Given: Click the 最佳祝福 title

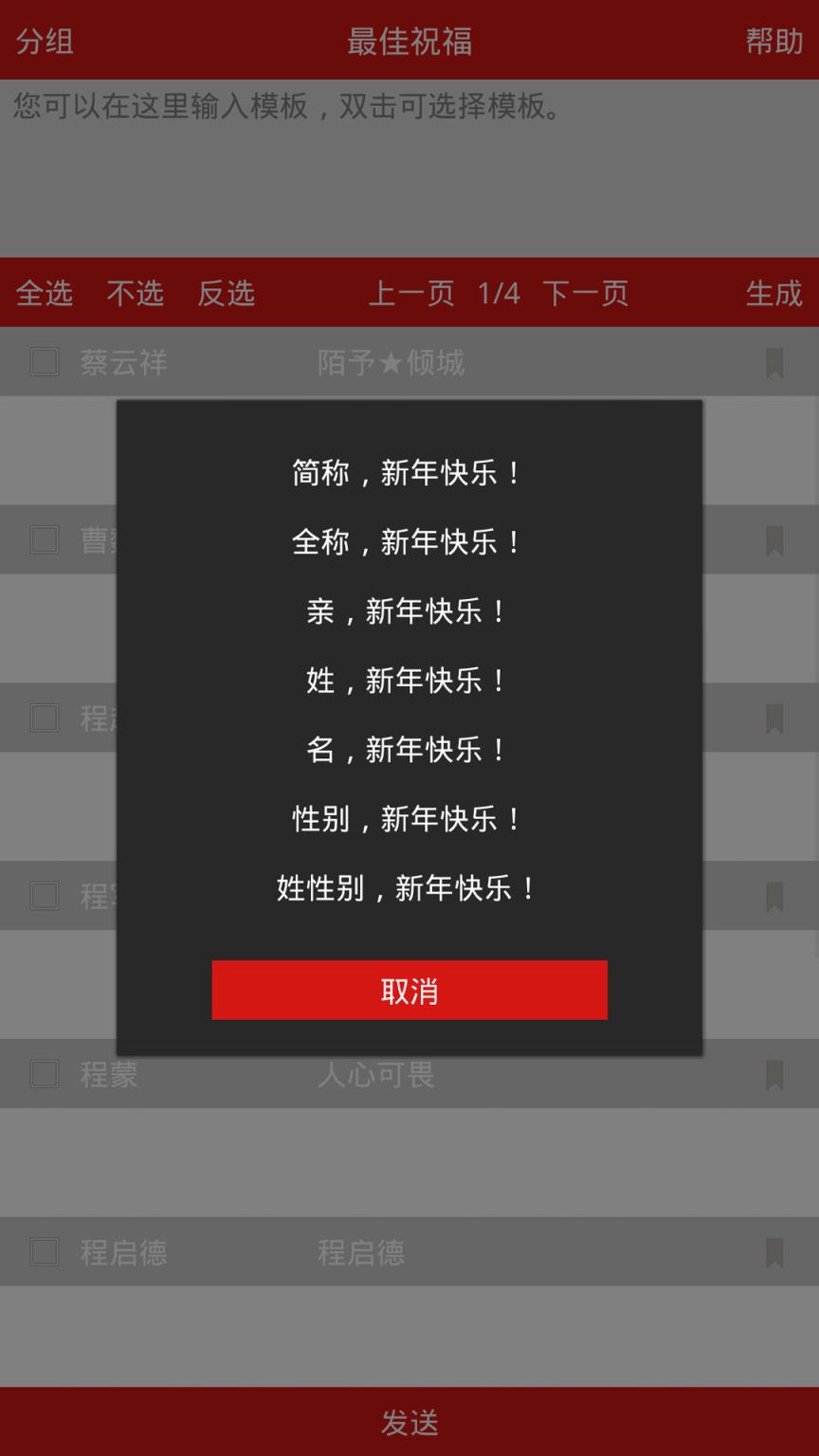Looking at the screenshot, I should click(409, 42).
